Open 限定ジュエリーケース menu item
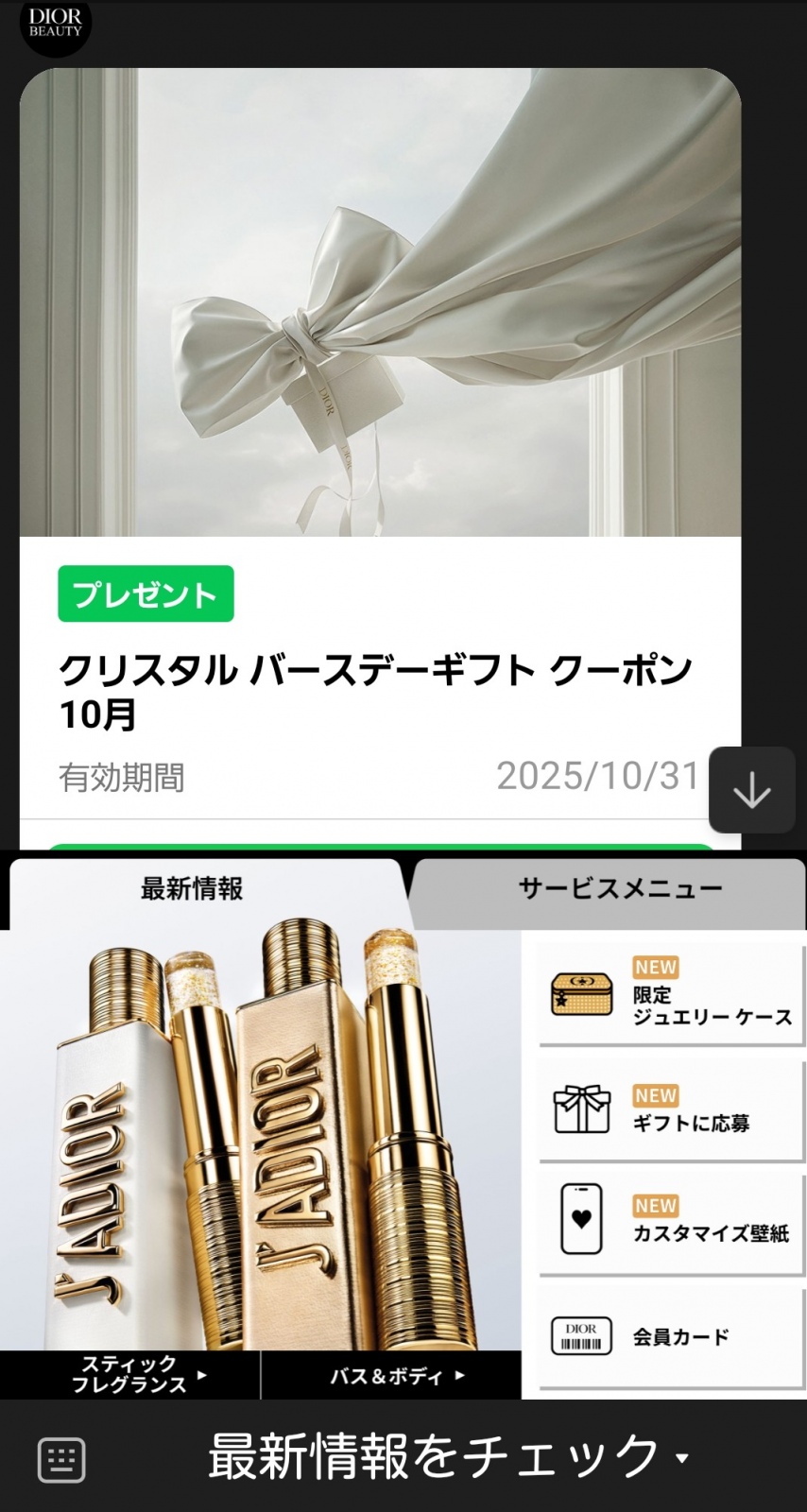This screenshot has width=807, height=1512. [672, 995]
